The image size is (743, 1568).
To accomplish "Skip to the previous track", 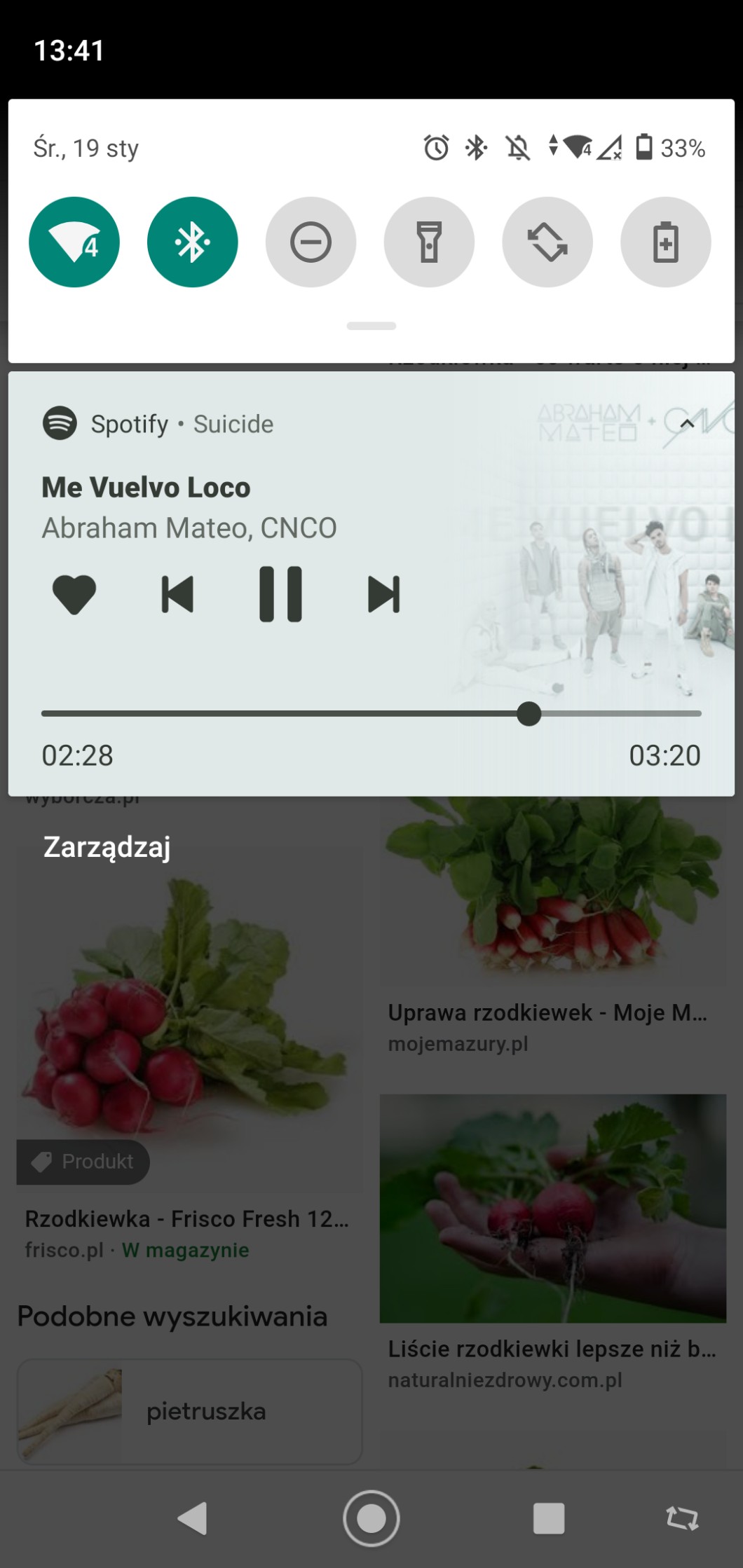I will coord(177,594).
